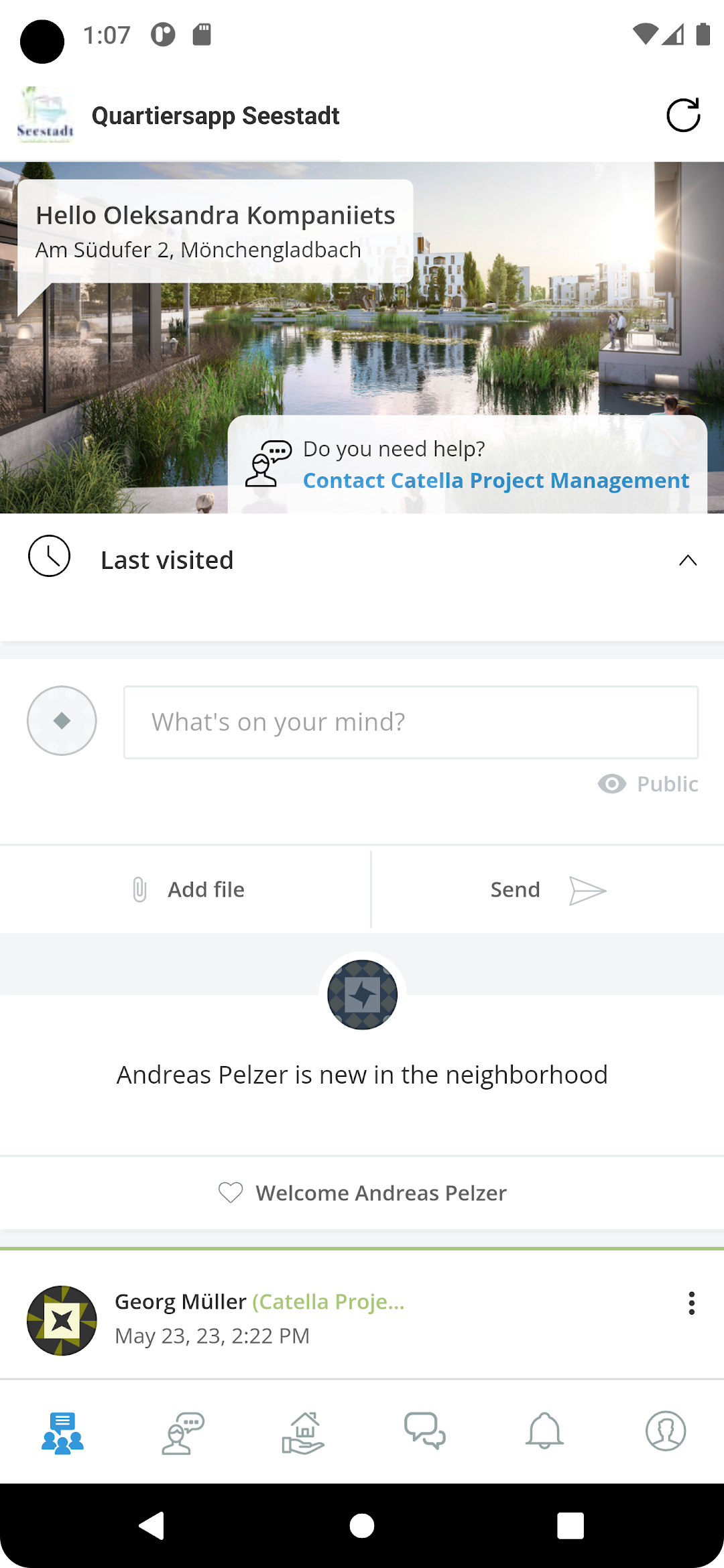The image size is (724, 1568).
Task: Open the home services tab
Action: (x=303, y=1432)
